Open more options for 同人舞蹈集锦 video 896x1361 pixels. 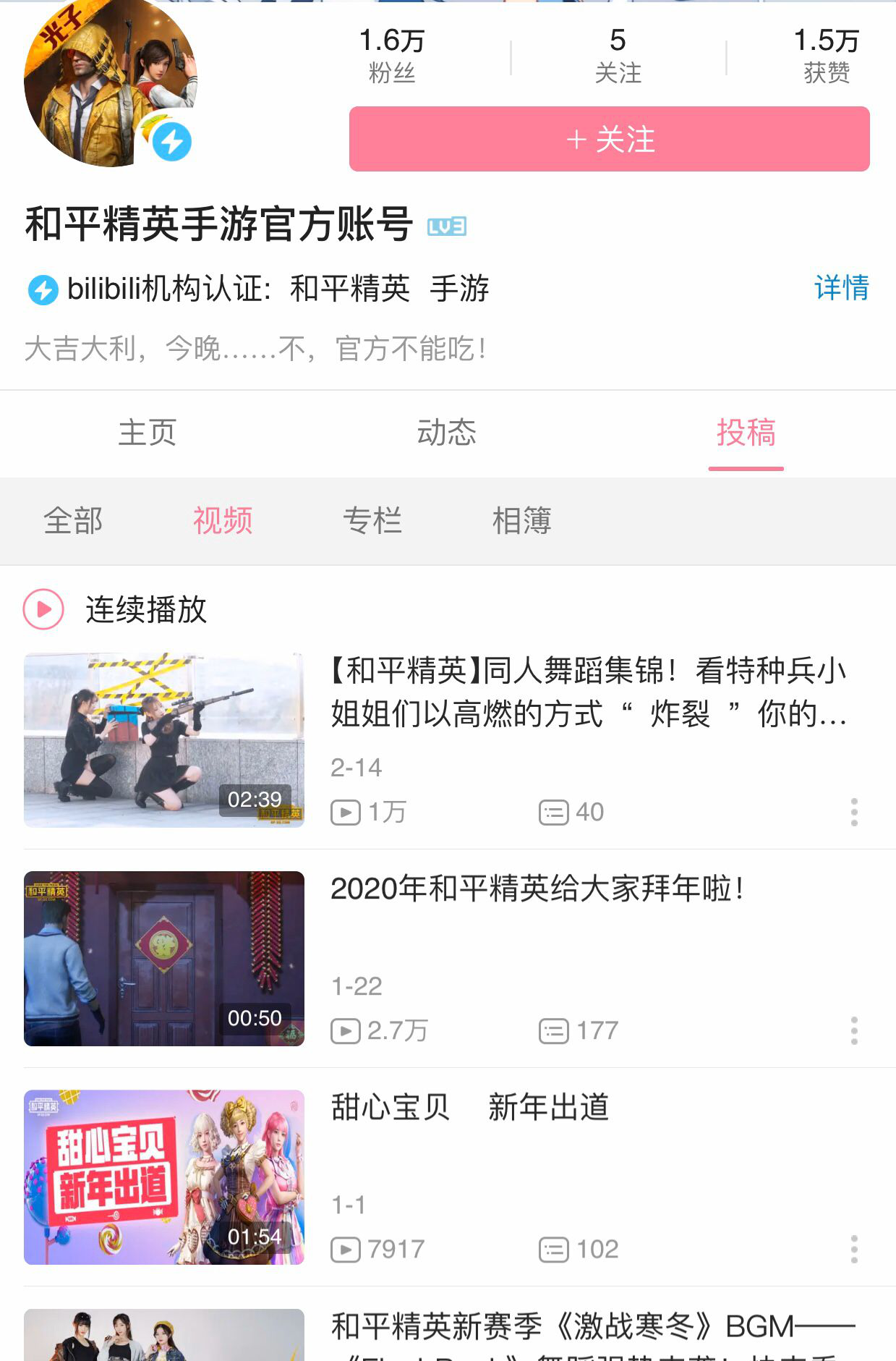854,813
